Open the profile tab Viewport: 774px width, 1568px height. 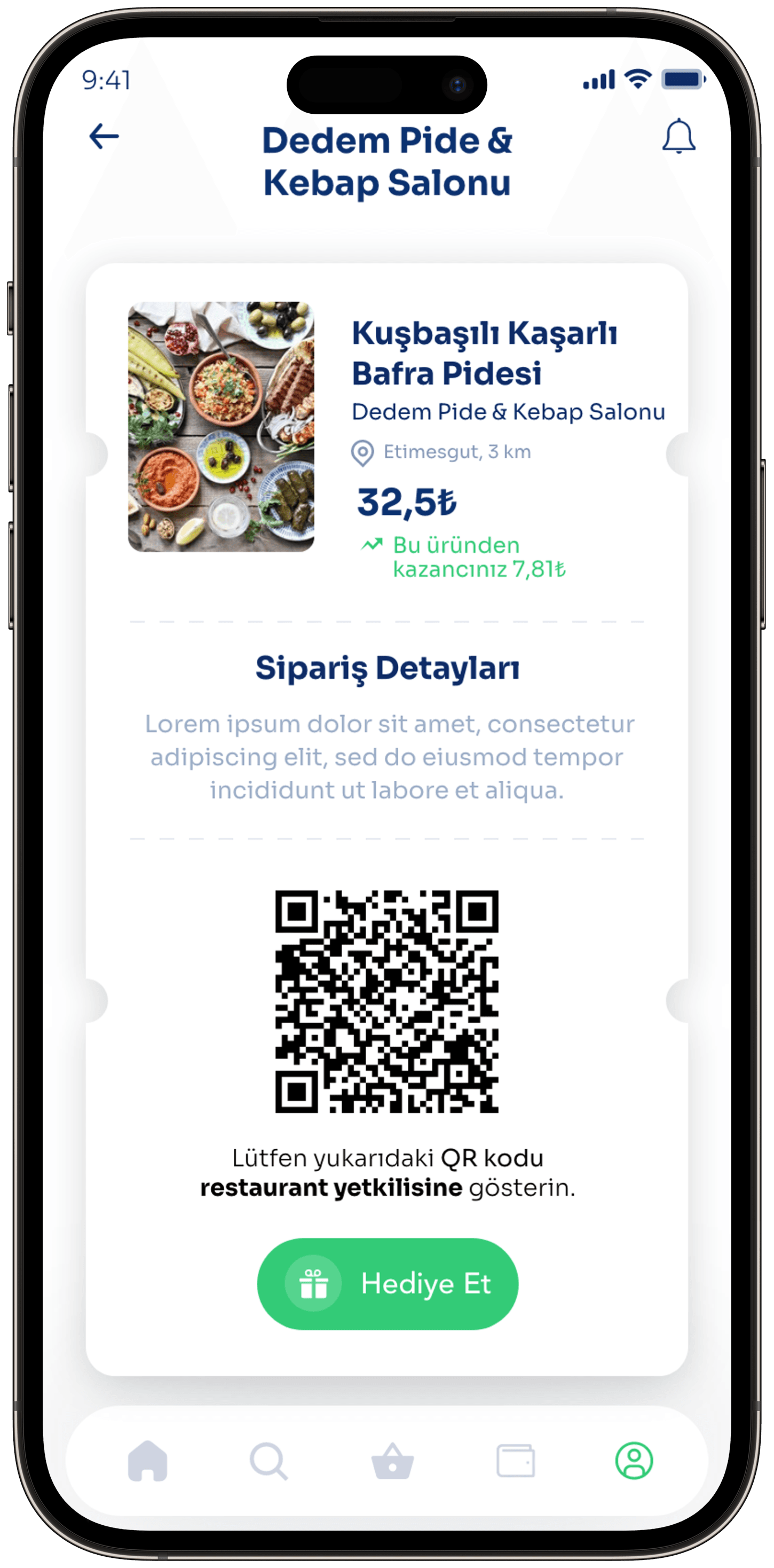[634, 1460]
